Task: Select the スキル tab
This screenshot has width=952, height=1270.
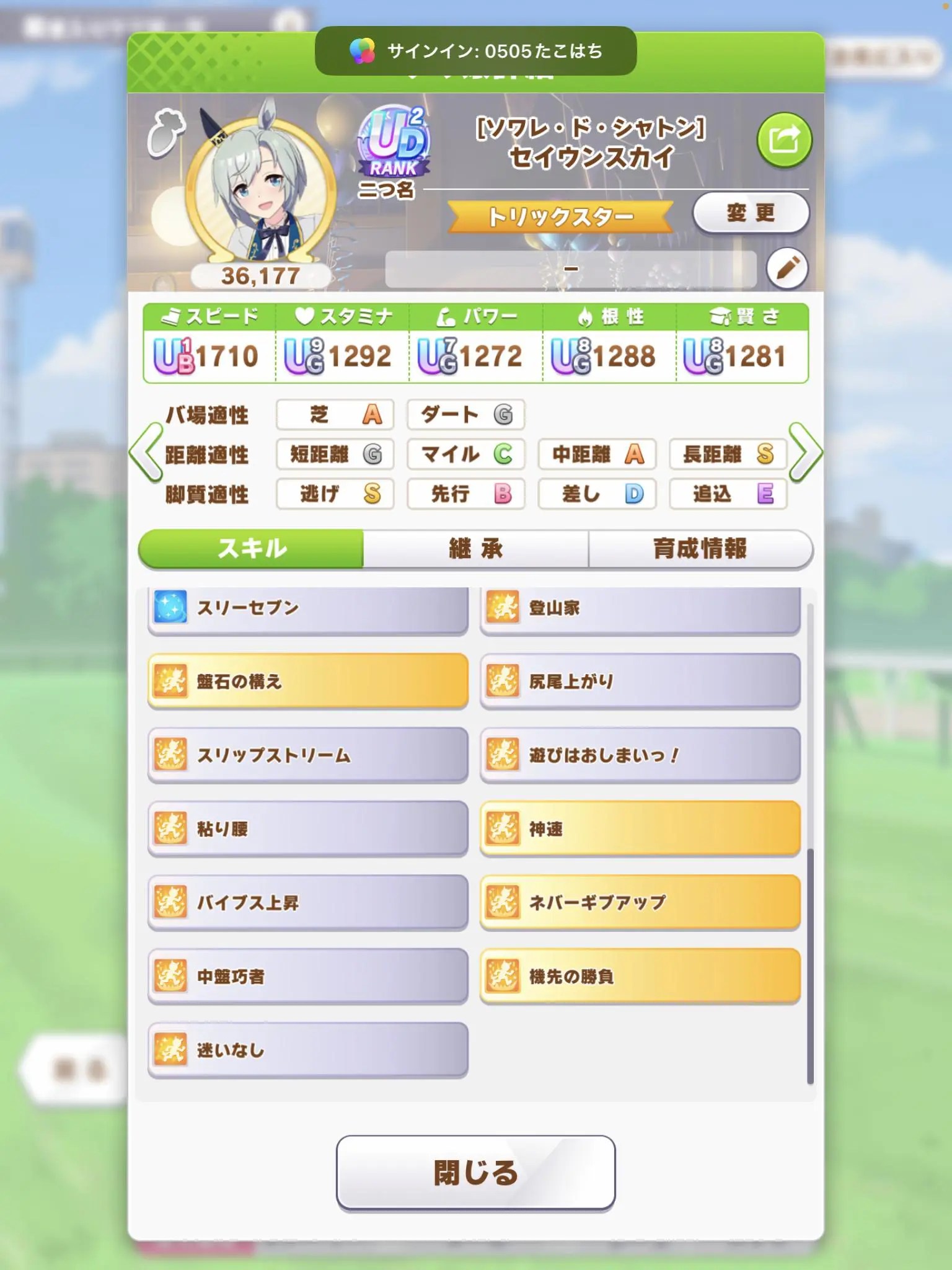Action: click(251, 549)
